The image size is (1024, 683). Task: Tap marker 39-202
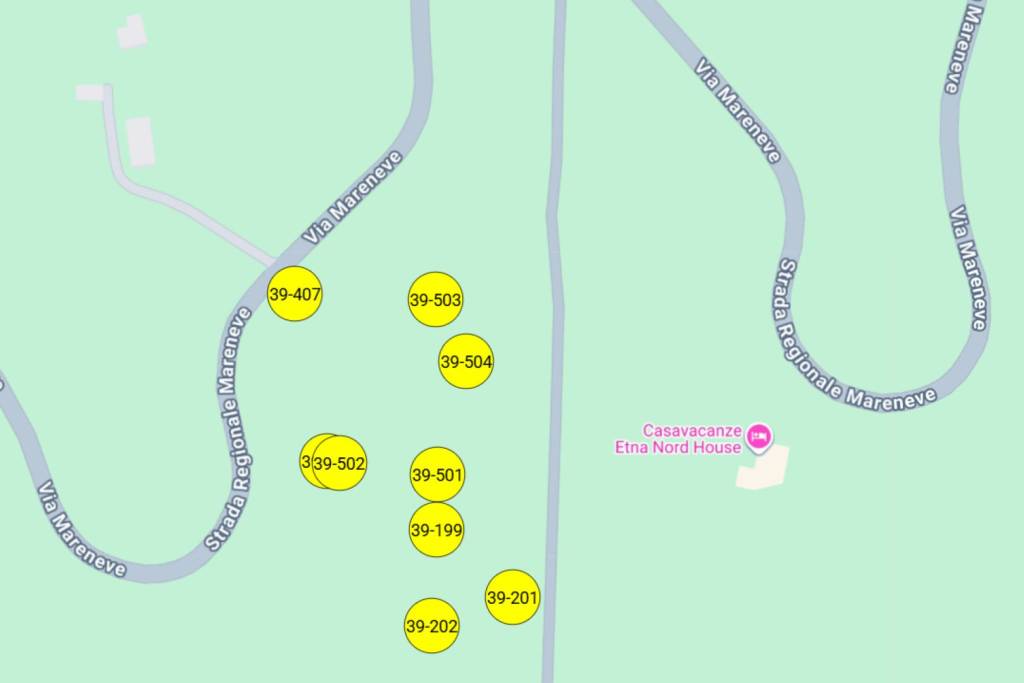click(x=432, y=626)
